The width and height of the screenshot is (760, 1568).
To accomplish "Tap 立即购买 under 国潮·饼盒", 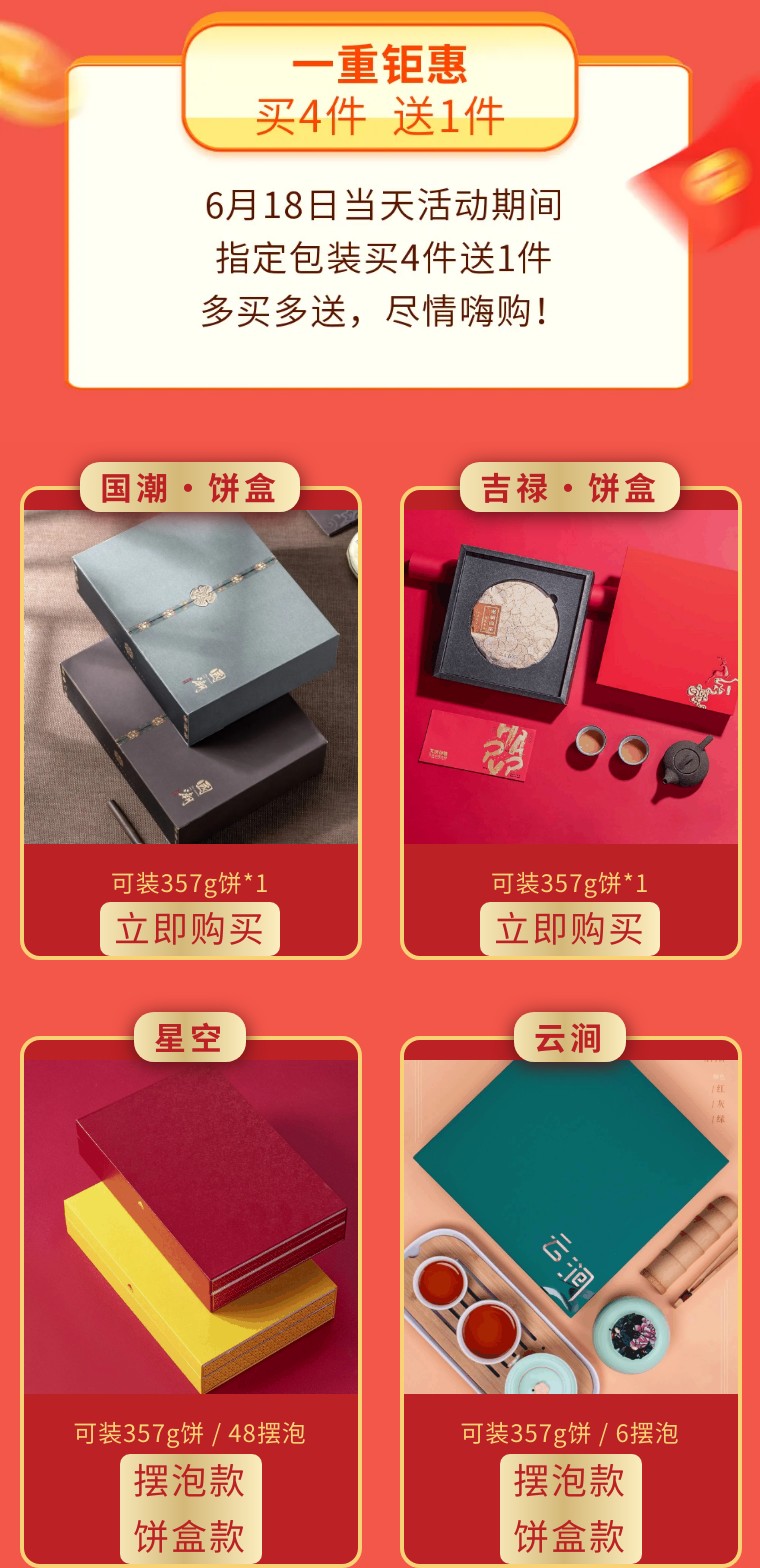I will click(189, 929).
